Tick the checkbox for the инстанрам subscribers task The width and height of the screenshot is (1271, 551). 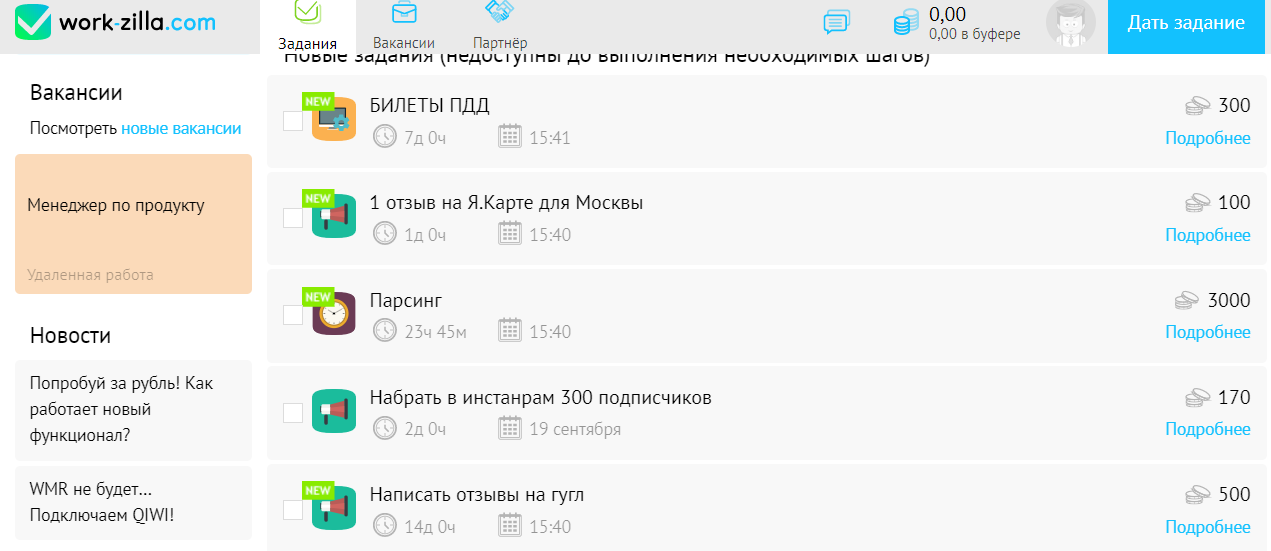click(x=293, y=412)
